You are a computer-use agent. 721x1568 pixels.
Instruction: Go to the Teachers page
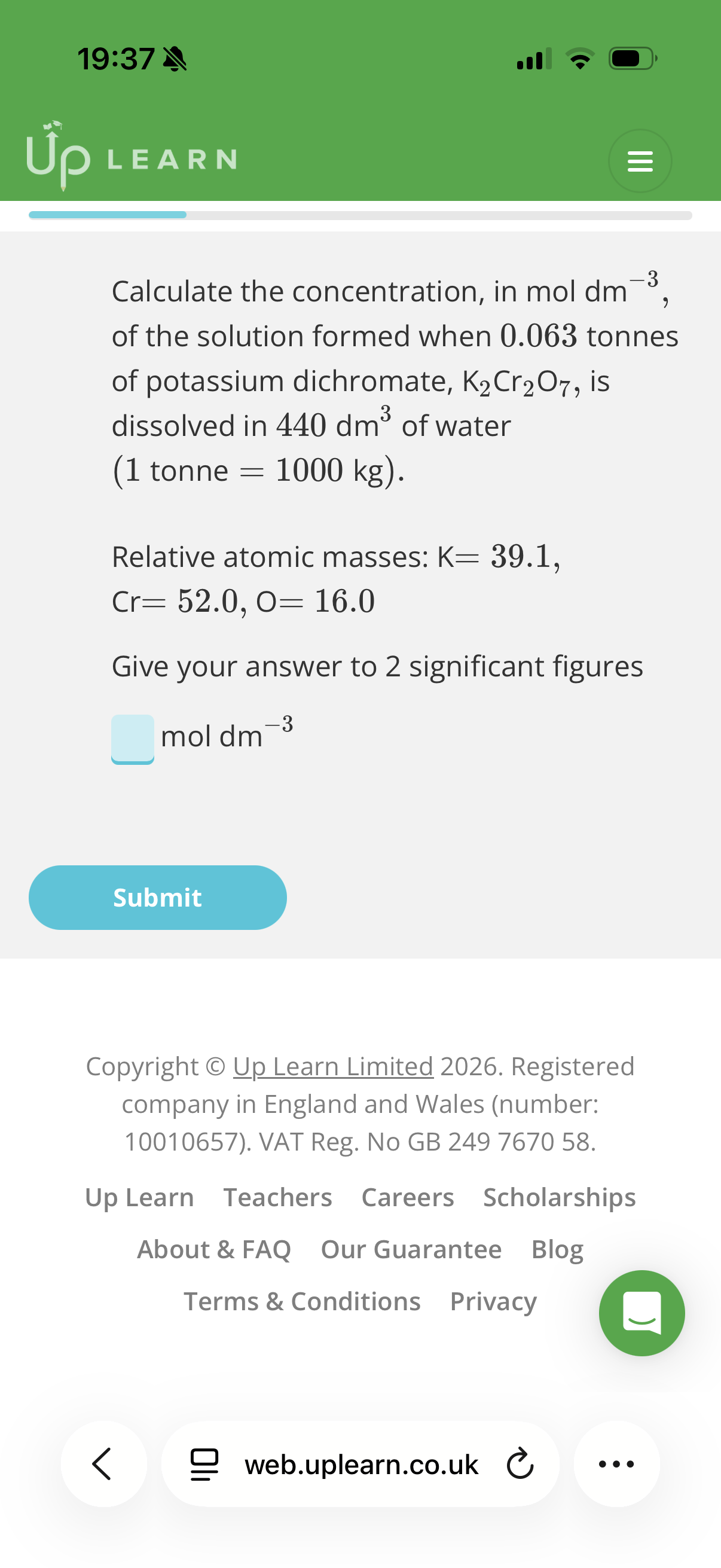(277, 1197)
